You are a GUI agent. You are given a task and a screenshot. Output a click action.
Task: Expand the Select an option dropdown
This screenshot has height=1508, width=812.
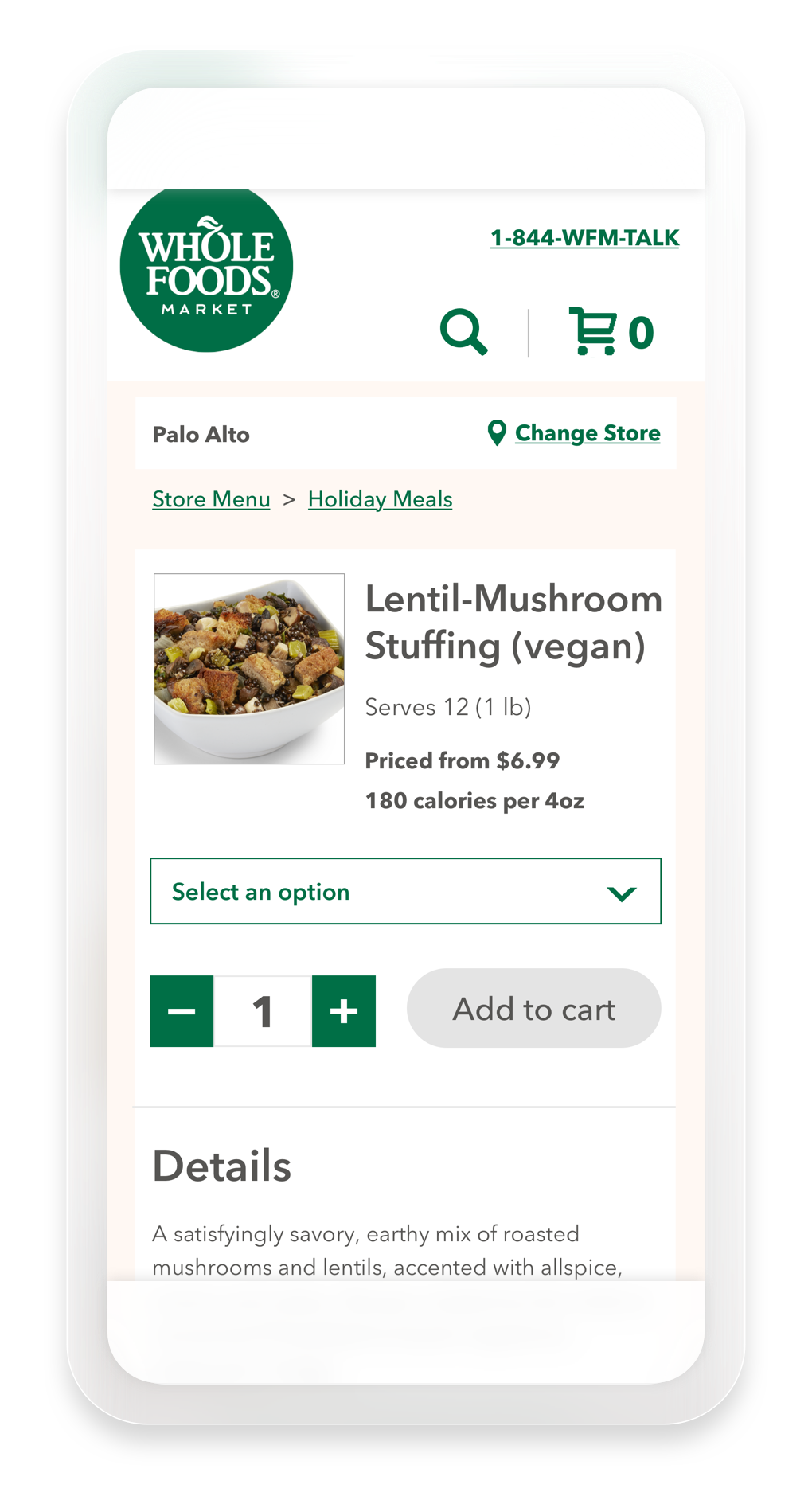click(405, 892)
